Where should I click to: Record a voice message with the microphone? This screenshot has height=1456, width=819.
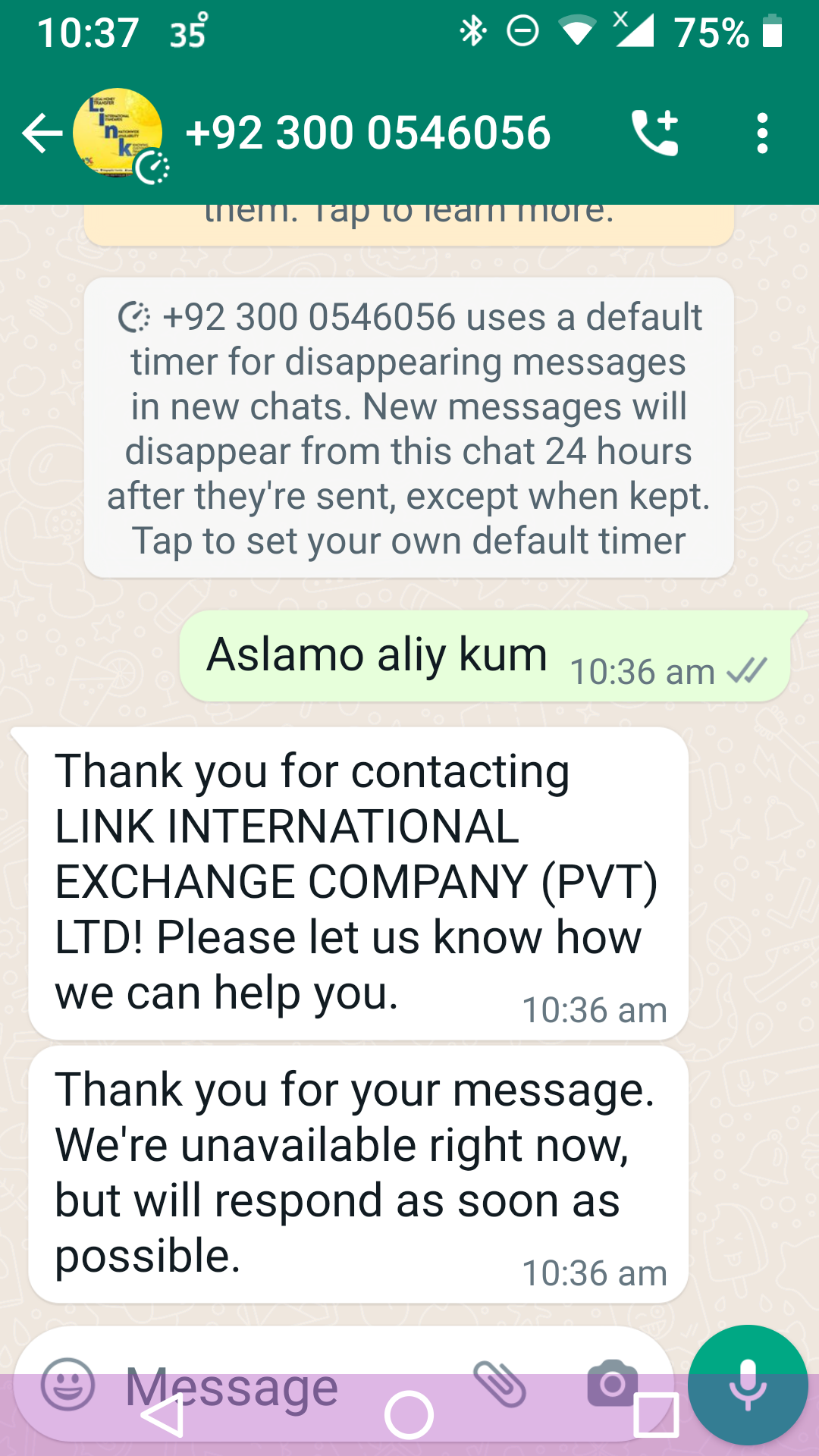(748, 1385)
